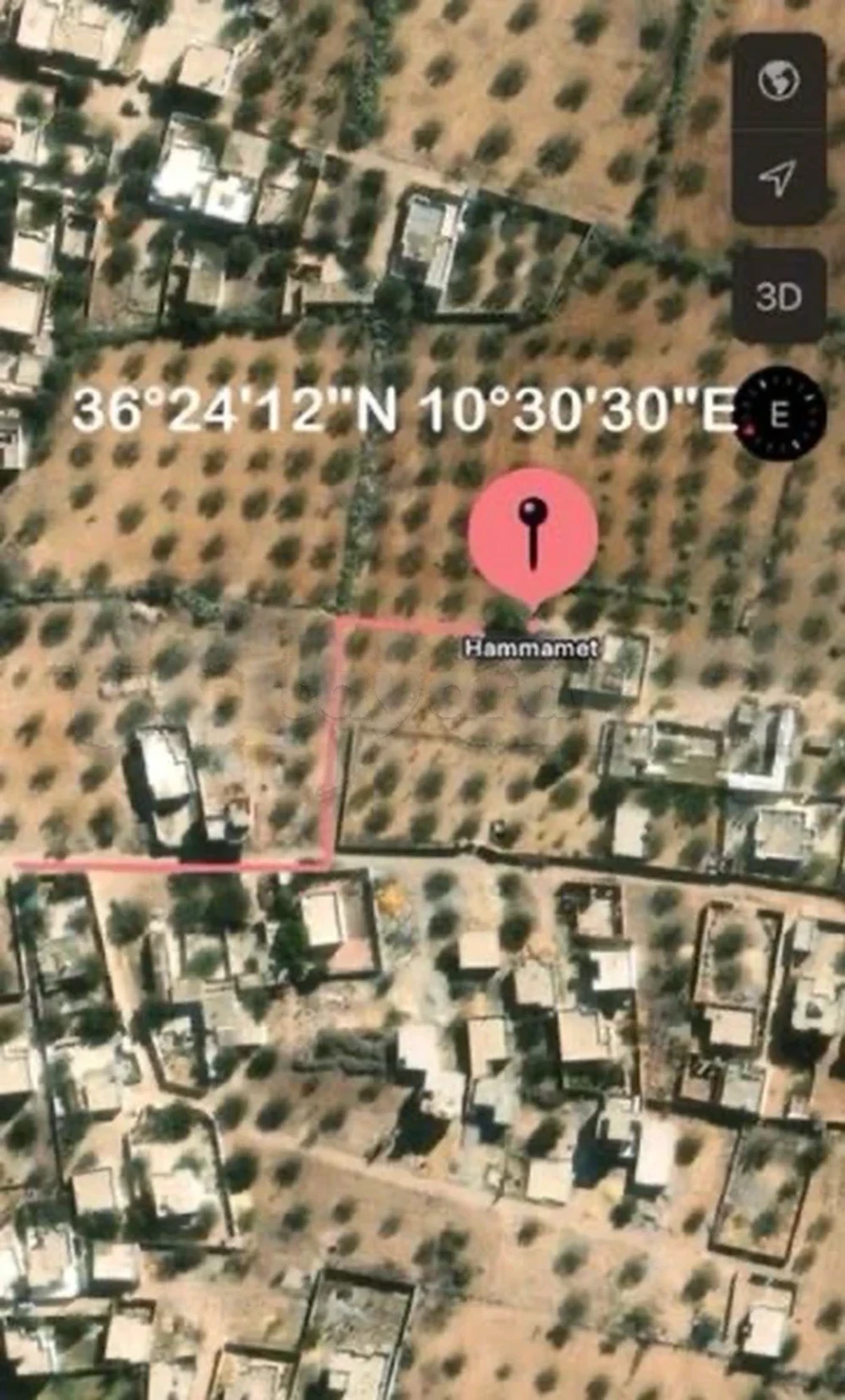Open the map mode globe button
This screenshot has width=845, height=1400.
pos(778,82)
